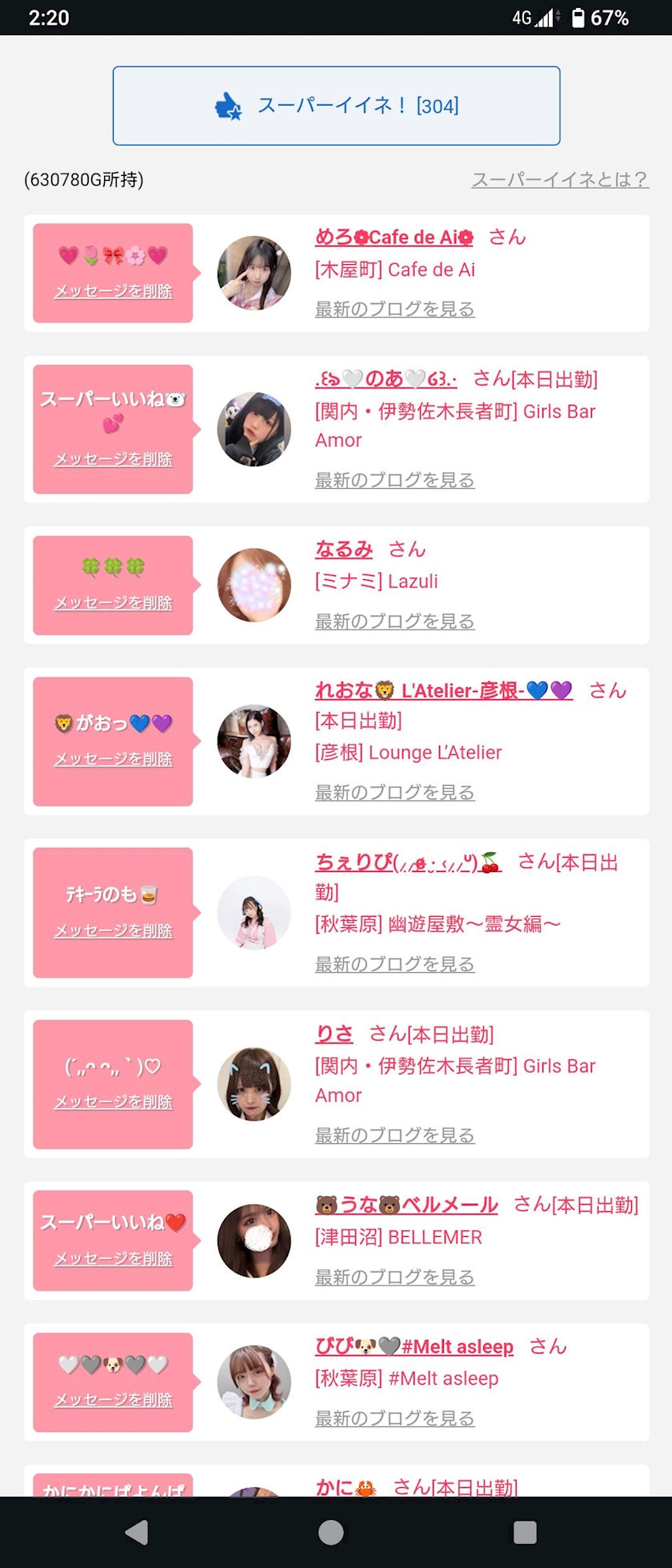The width and height of the screenshot is (672, 1568).
Task: View りさ's latest blog
Action: pyautogui.click(x=394, y=1135)
